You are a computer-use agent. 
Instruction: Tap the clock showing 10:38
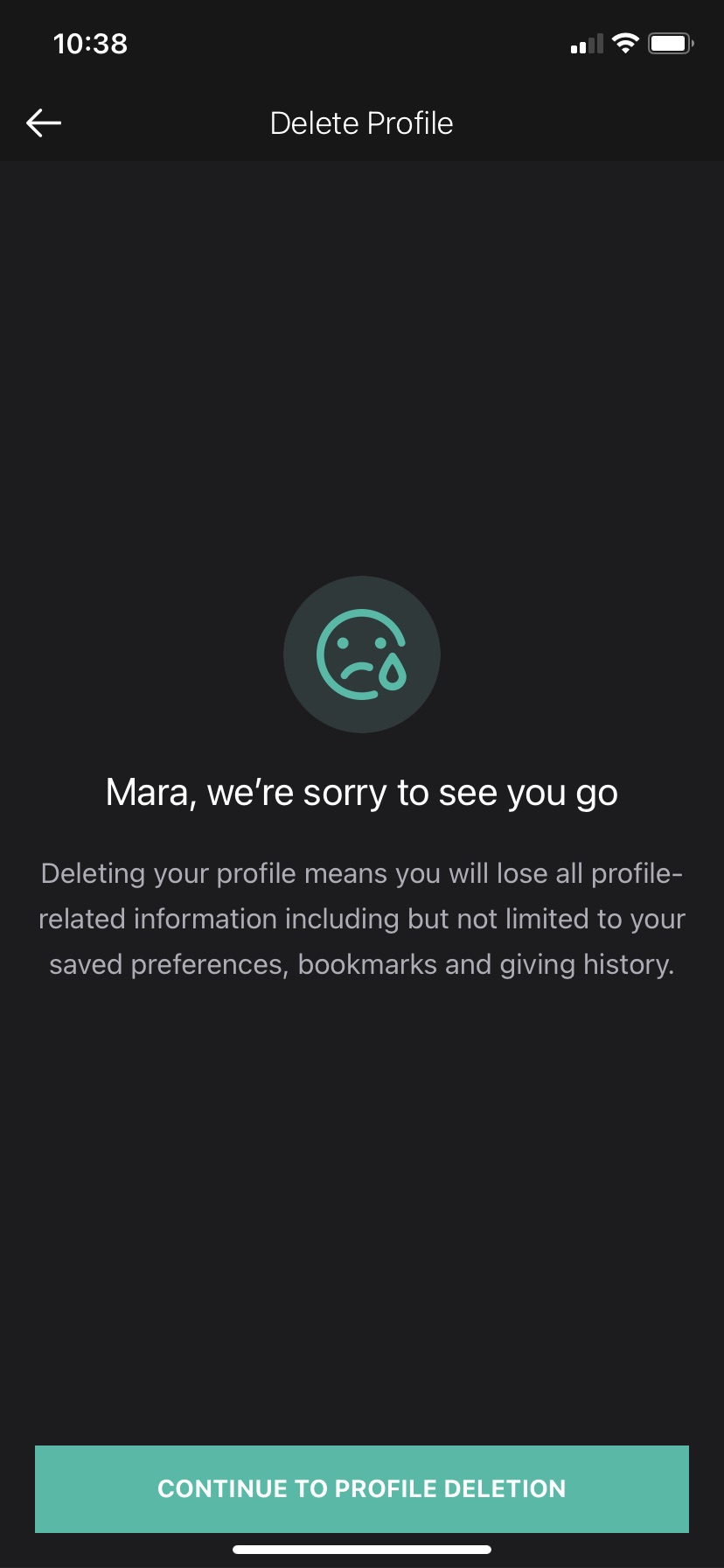pyautogui.click(x=90, y=42)
